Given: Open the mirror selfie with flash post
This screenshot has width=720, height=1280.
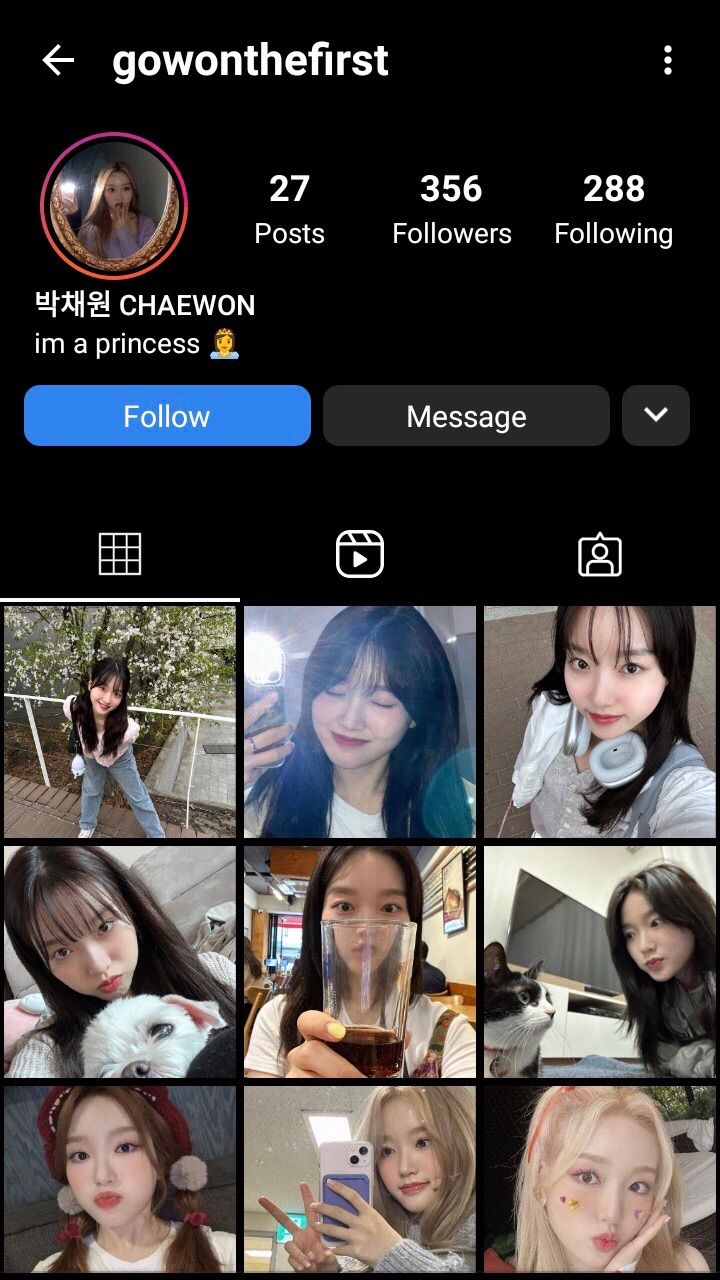Looking at the screenshot, I should tap(360, 721).
